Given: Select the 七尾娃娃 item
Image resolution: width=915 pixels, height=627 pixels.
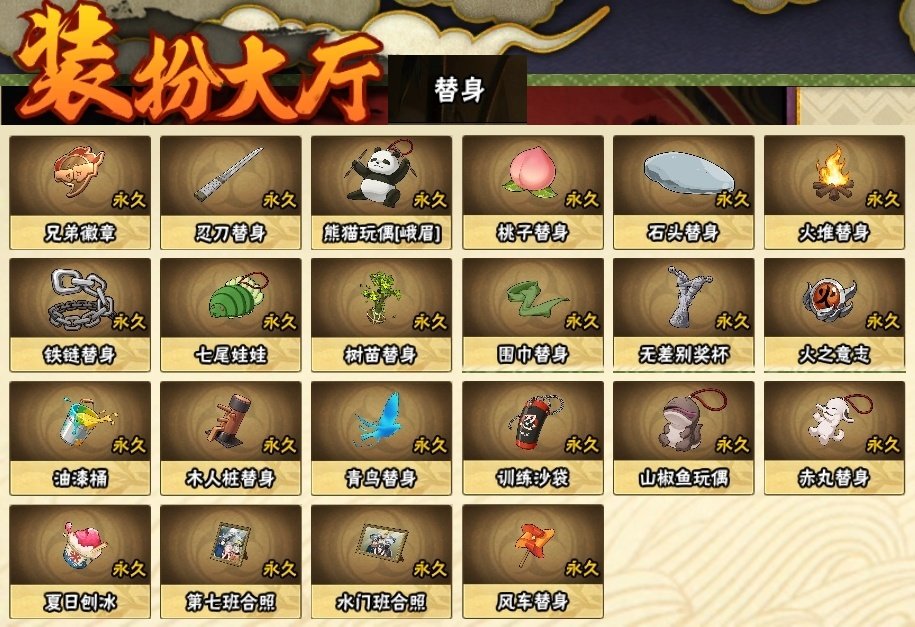Looking at the screenshot, I should (231, 314).
